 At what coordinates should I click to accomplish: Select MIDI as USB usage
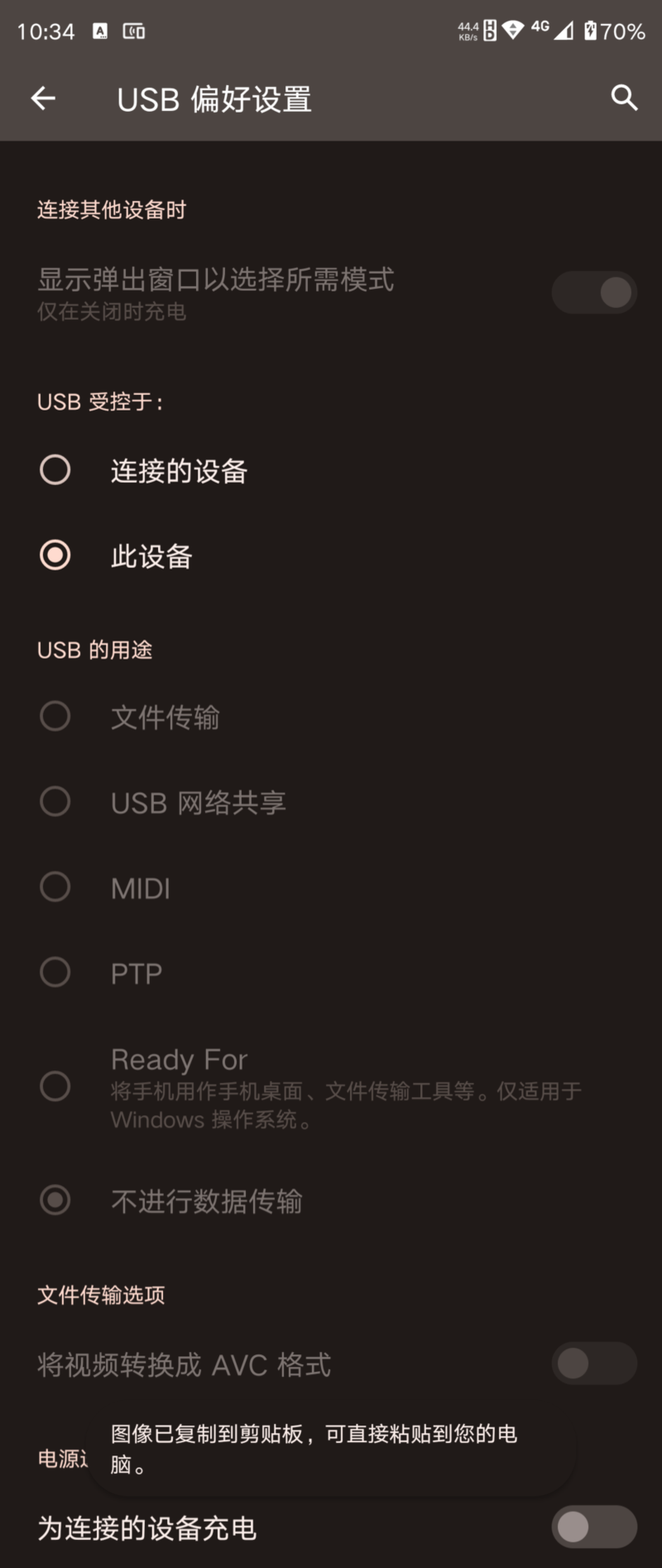coord(55,887)
